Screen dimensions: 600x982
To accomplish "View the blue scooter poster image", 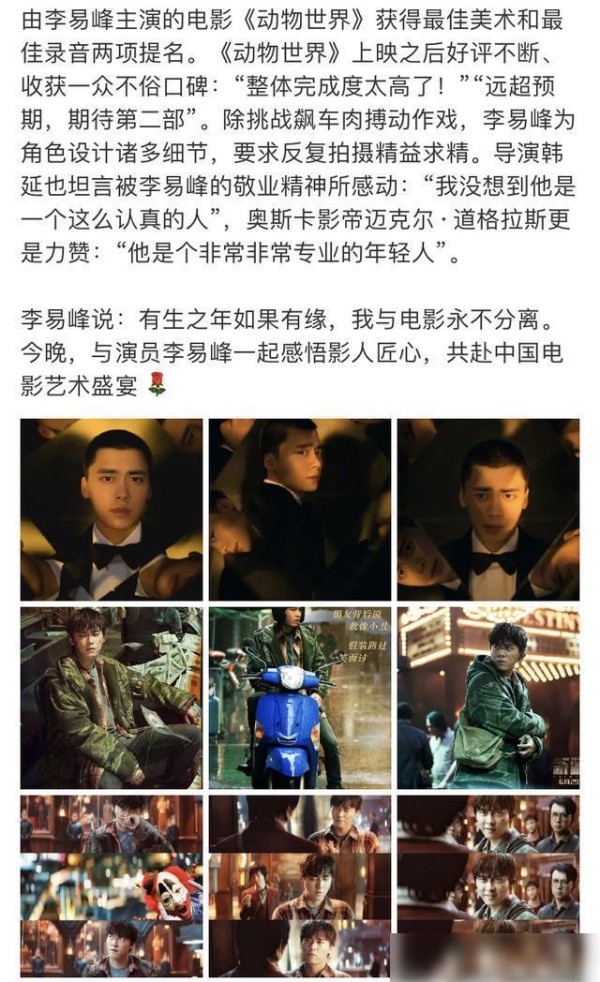I will point(300,698).
